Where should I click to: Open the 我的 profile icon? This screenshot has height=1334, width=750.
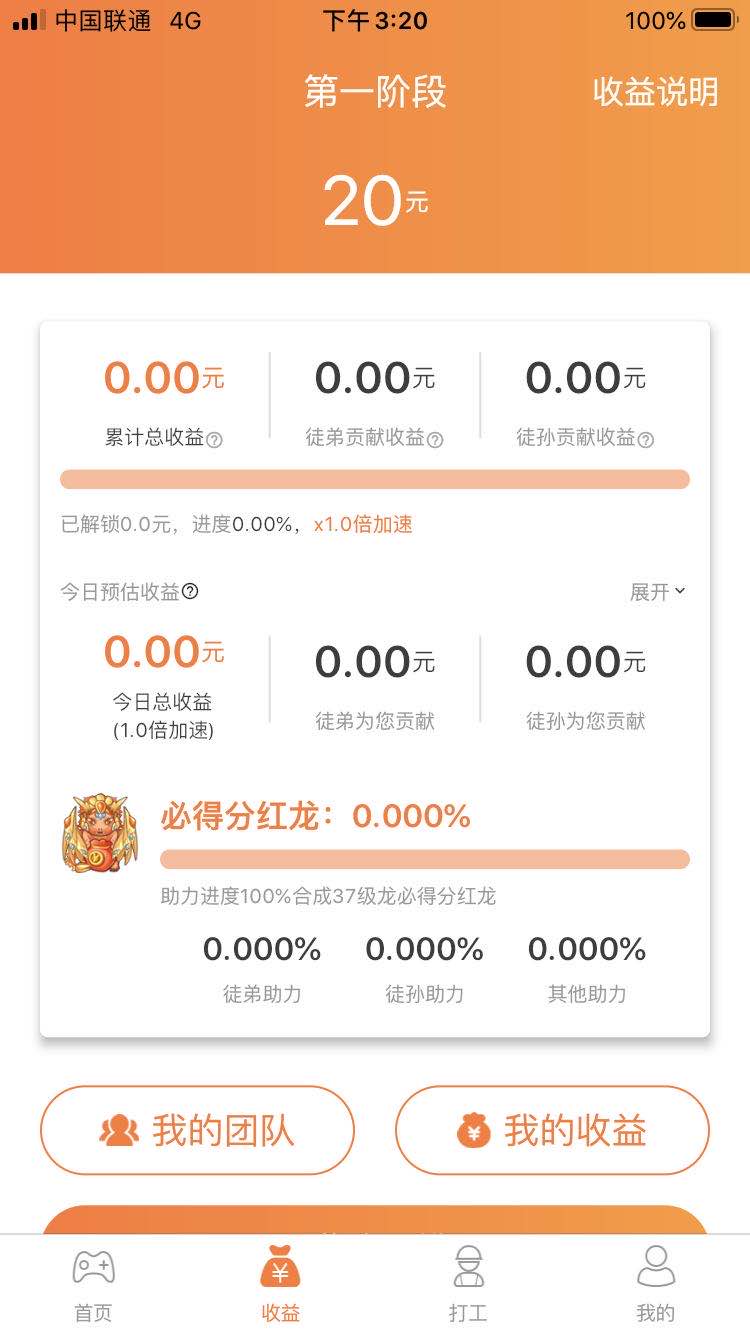657,1266
